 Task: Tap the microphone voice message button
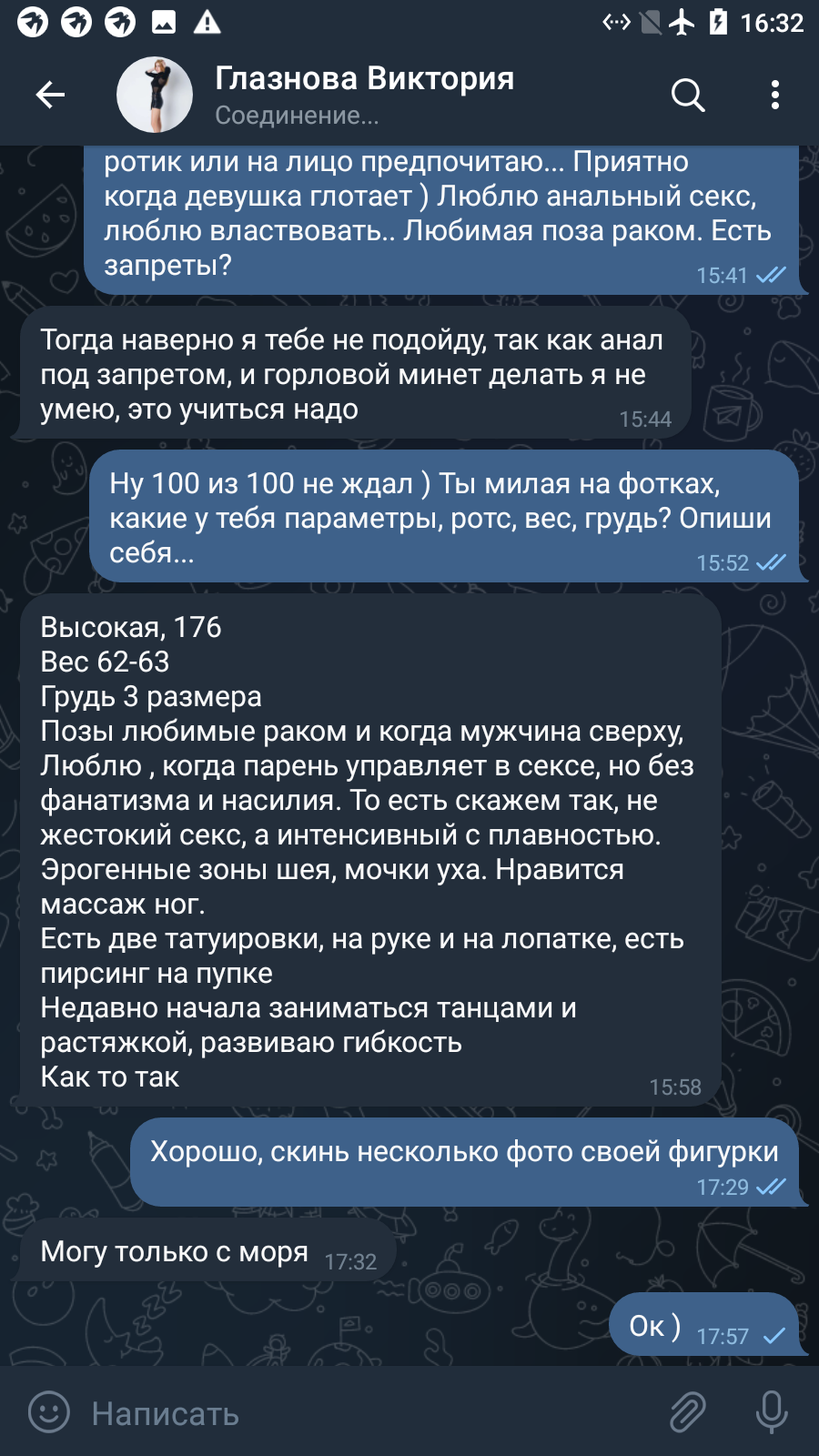[772, 1412]
